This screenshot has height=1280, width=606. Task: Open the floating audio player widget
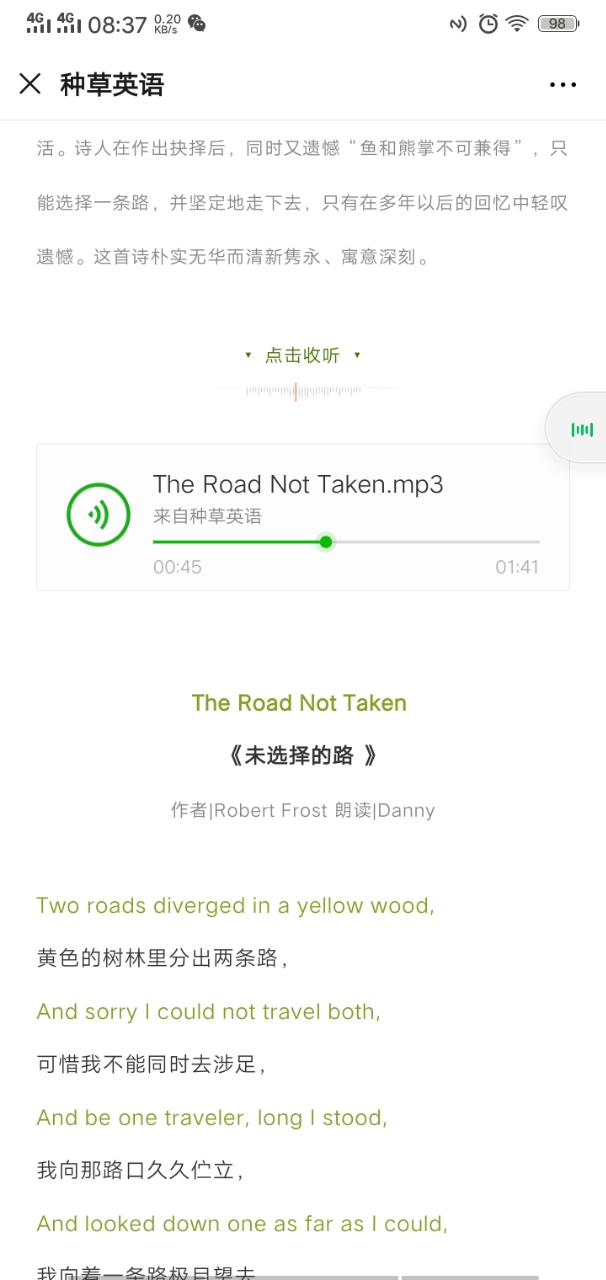[581, 429]
